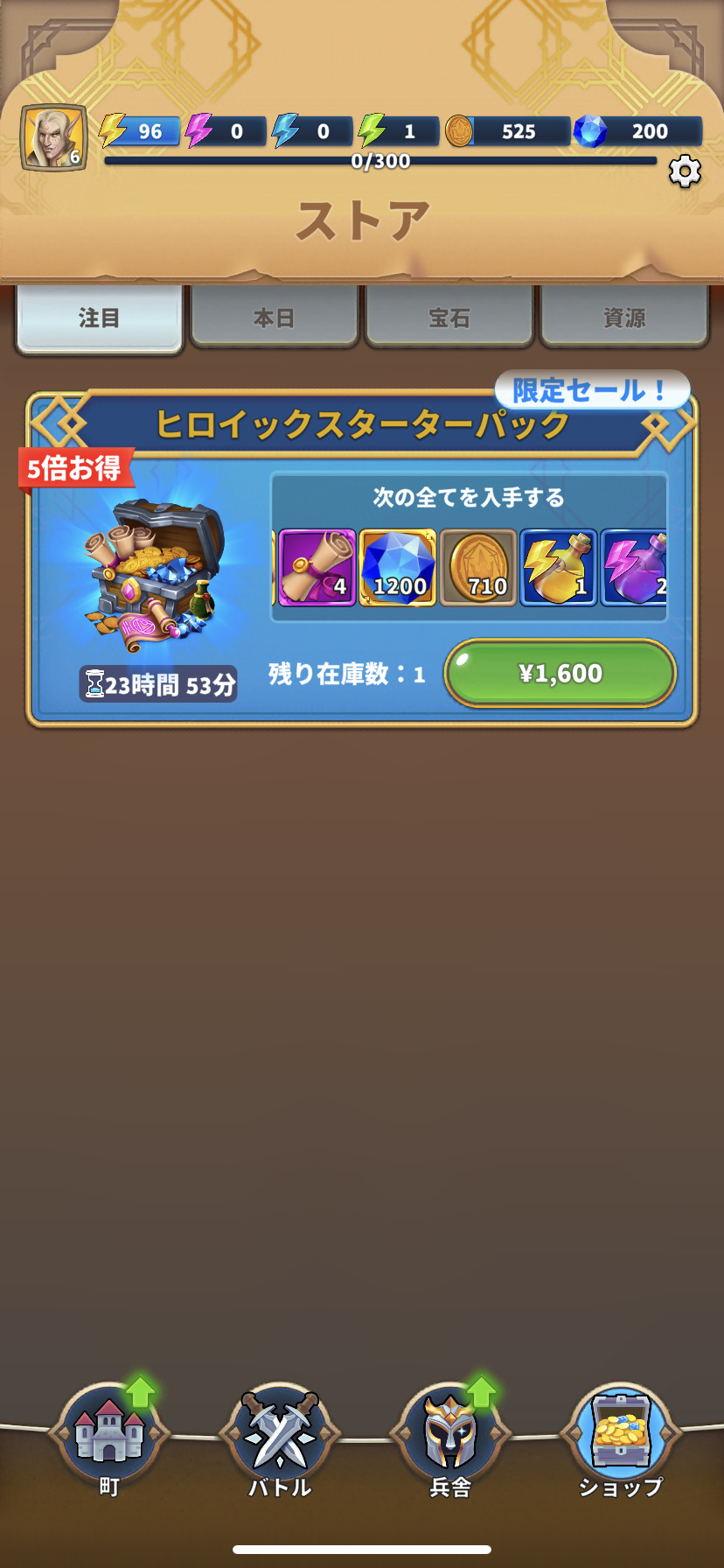Select the 注目 tab
This screenshot has width=724, height=1568.
click(99, 318)
